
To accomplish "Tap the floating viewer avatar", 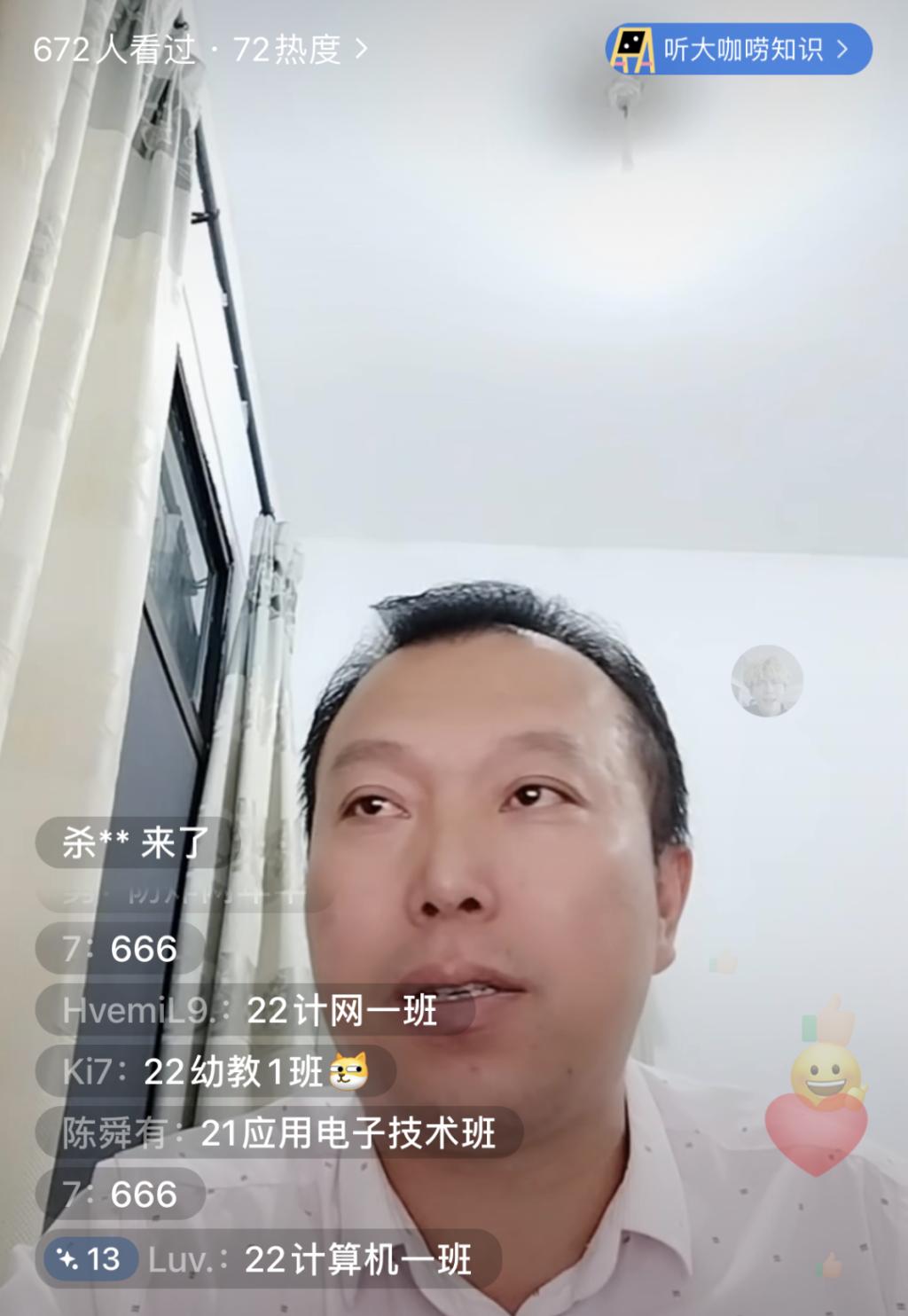I will point(766,680).
